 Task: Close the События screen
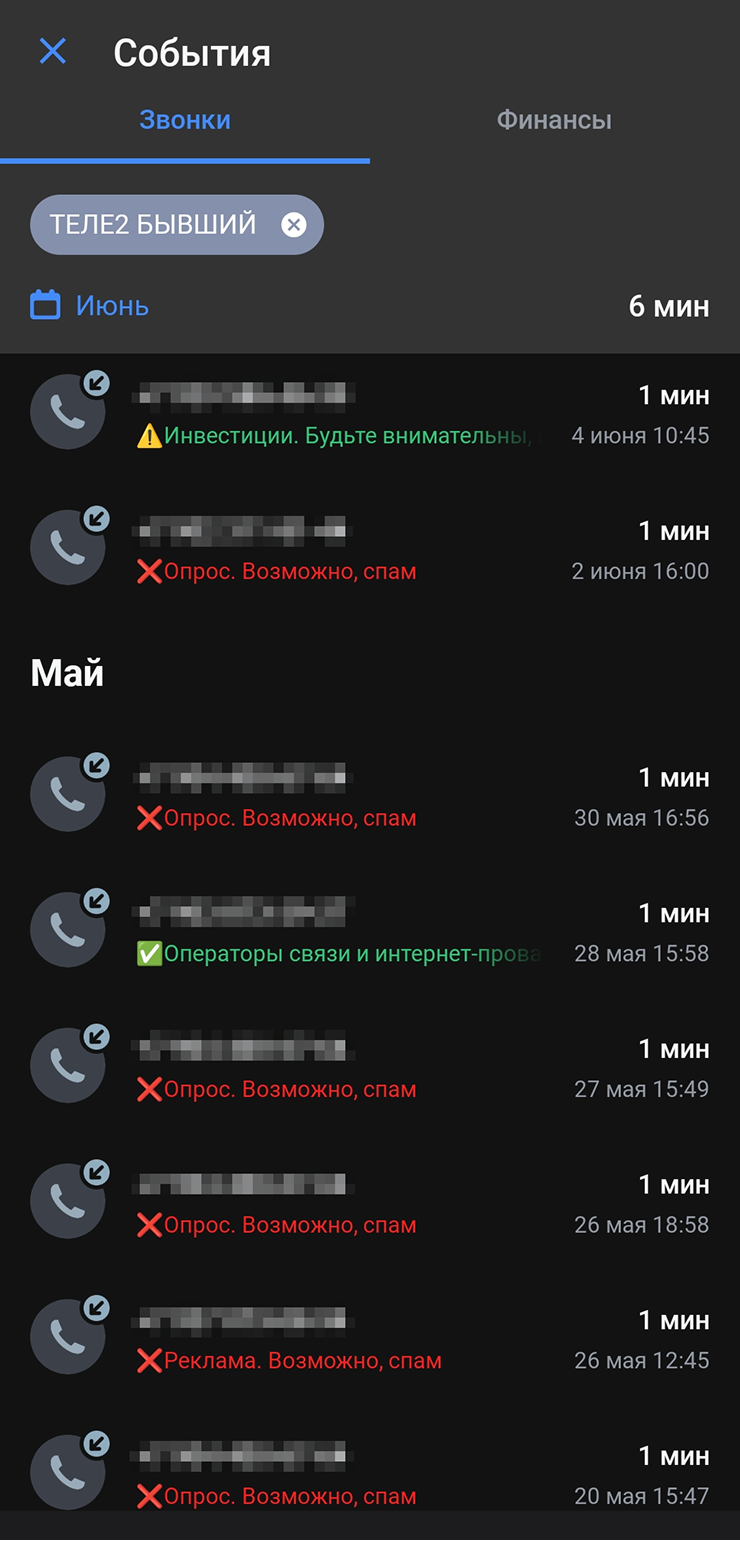coord(52,52)
